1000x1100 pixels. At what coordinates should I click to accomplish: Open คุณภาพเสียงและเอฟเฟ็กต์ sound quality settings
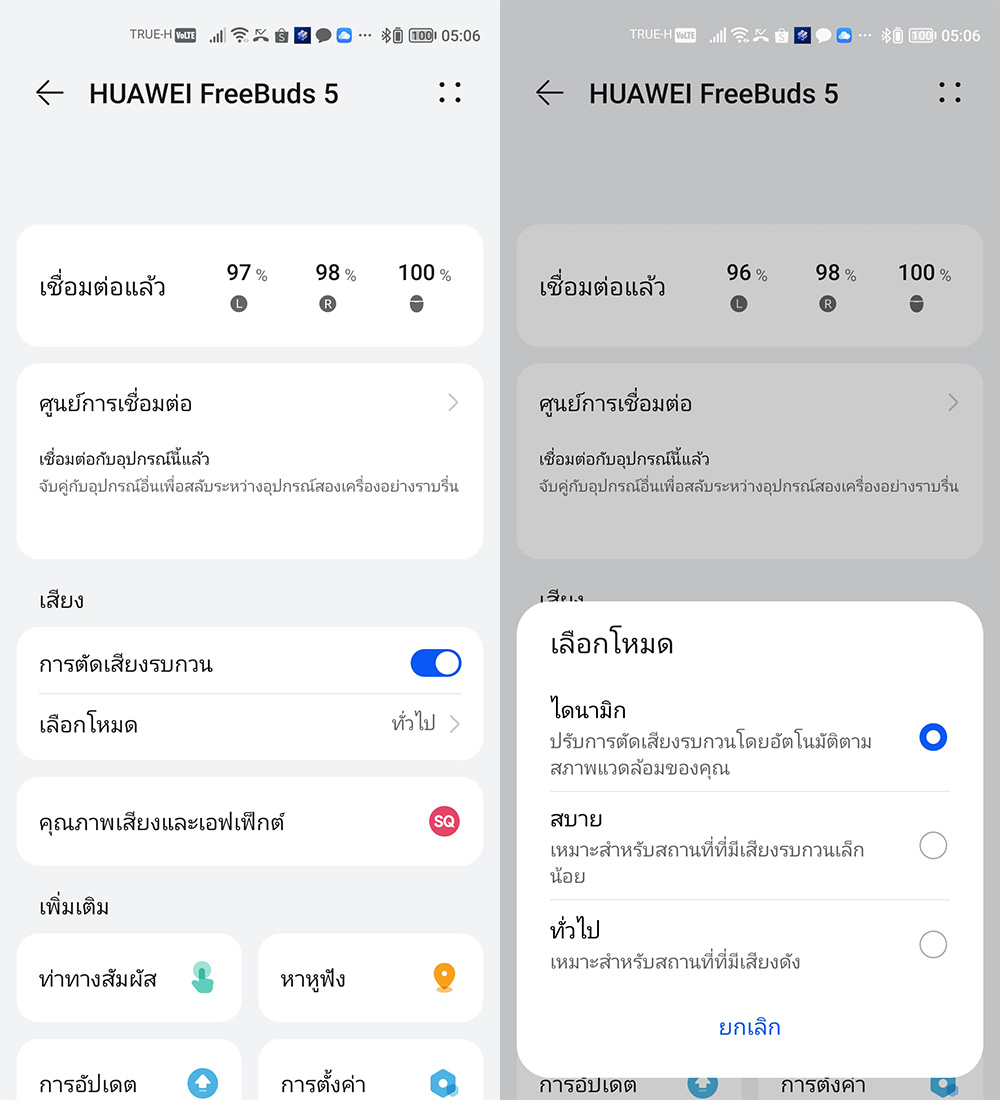(249, 822)
